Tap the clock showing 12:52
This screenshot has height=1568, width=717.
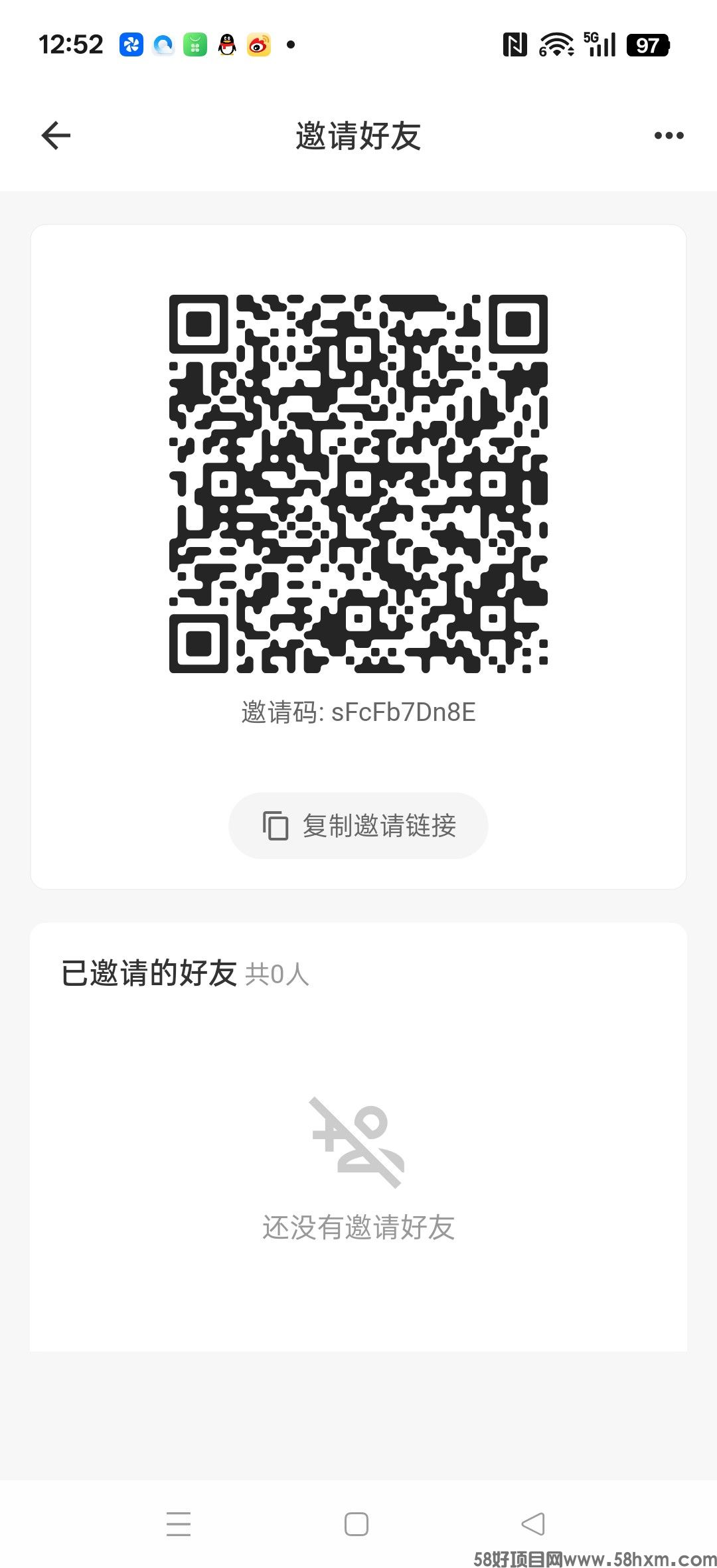pyautogui.click(x=72, y=44)
